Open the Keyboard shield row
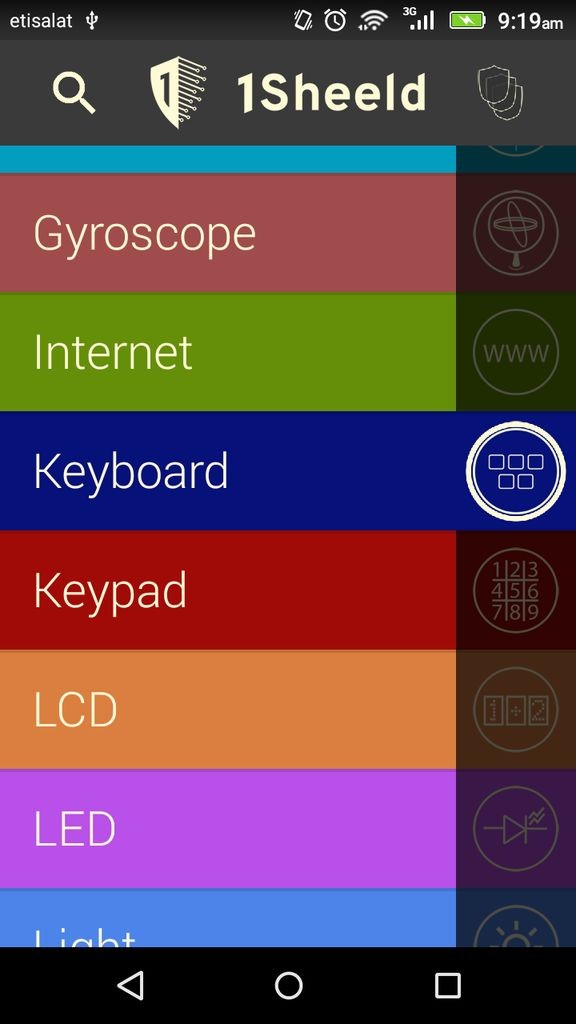This screenshot has height=1024, width=576. coord(228,471)
